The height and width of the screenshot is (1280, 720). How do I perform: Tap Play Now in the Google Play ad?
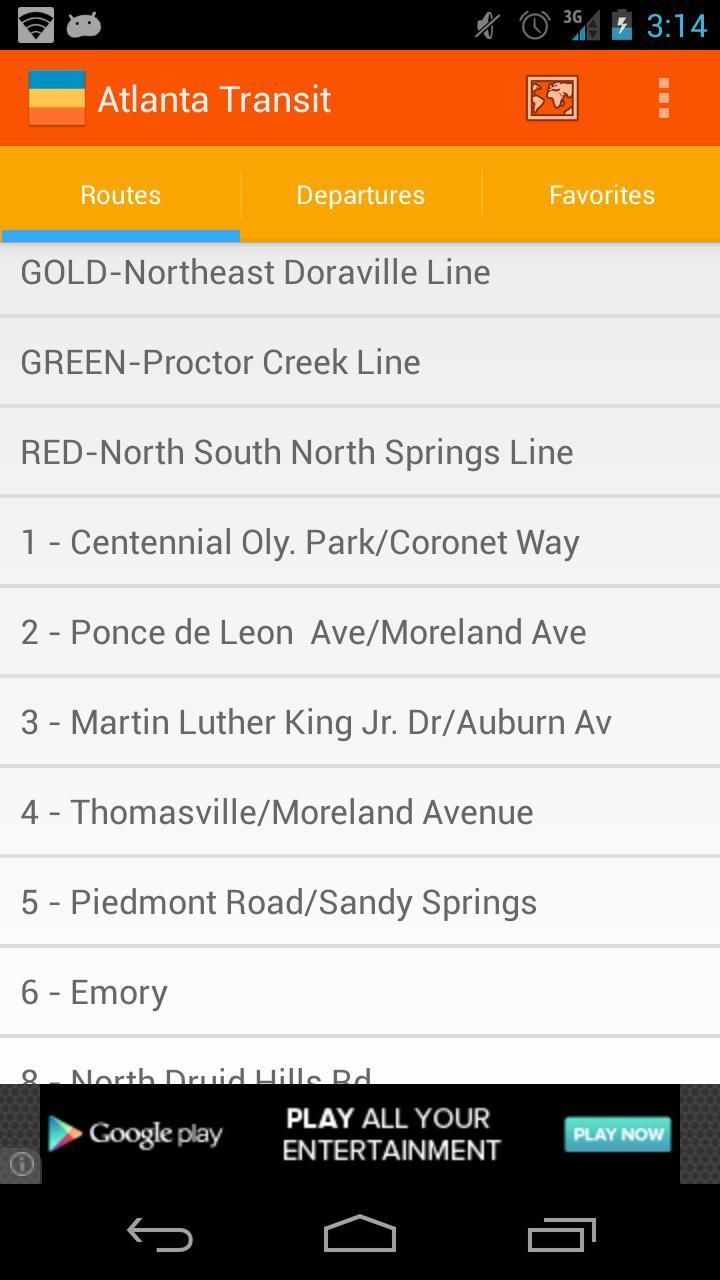click(617, 1134)
